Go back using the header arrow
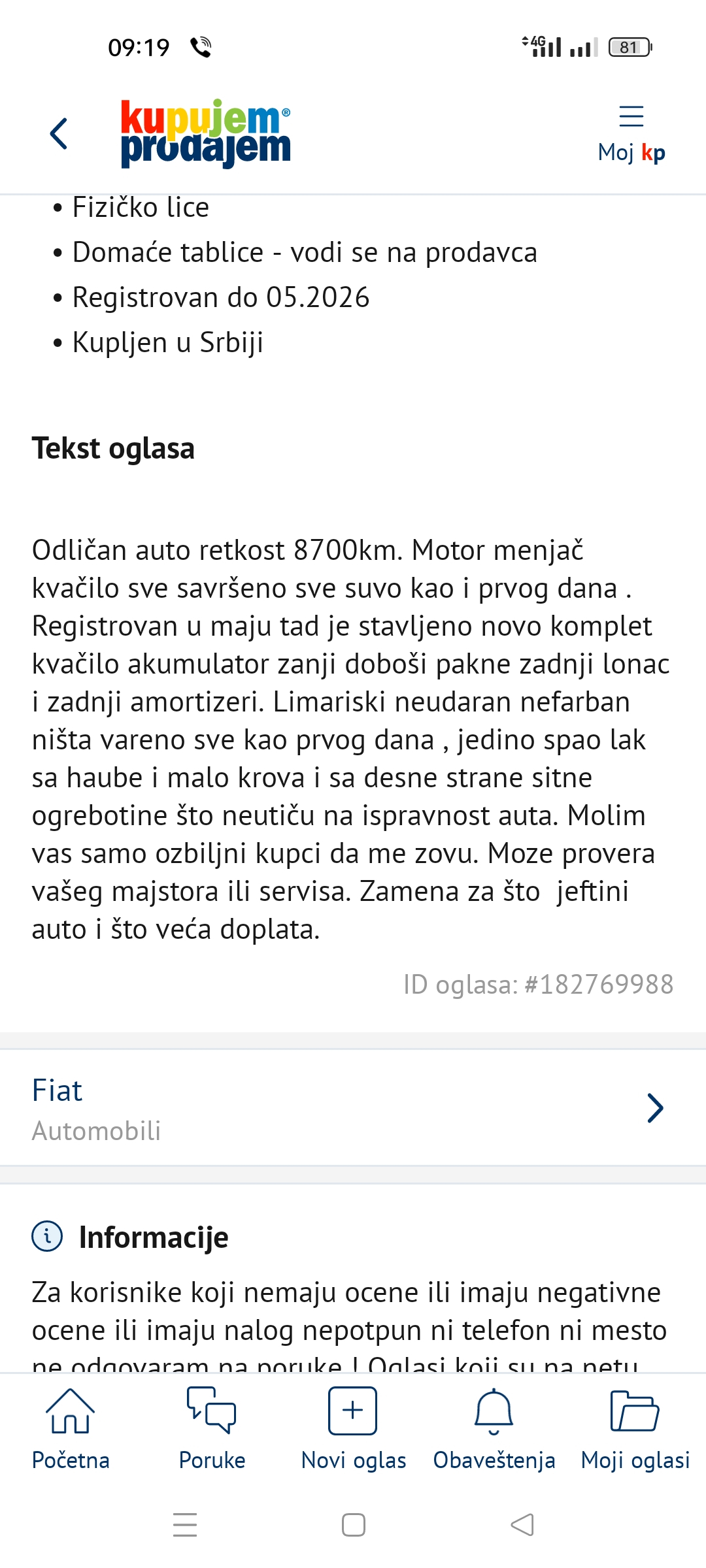 coord(59,134)
